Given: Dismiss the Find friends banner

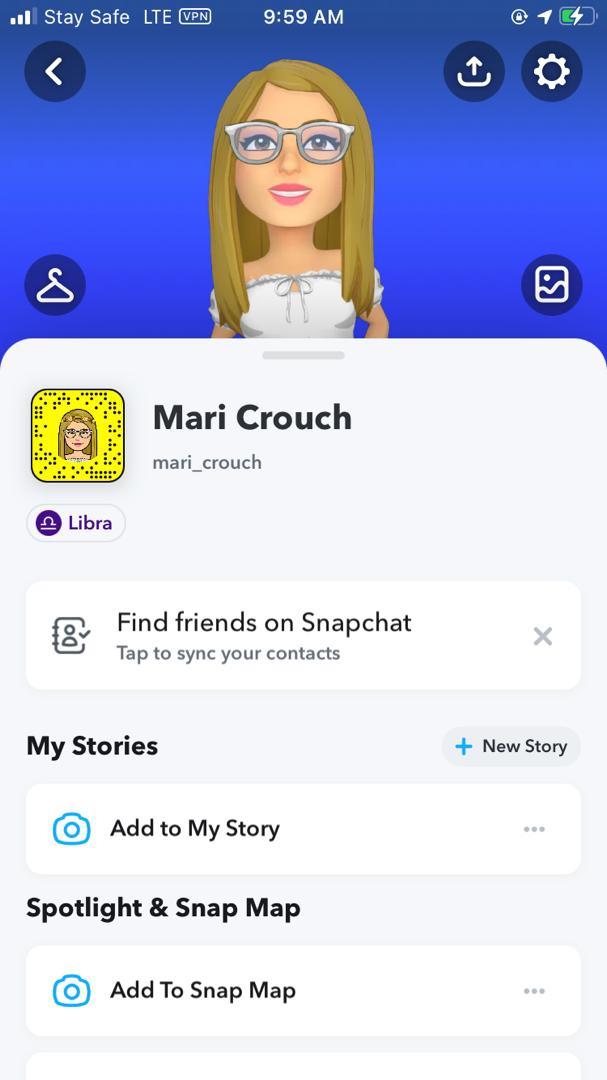Looking at the screenshot, I should [x=543, y=636].
